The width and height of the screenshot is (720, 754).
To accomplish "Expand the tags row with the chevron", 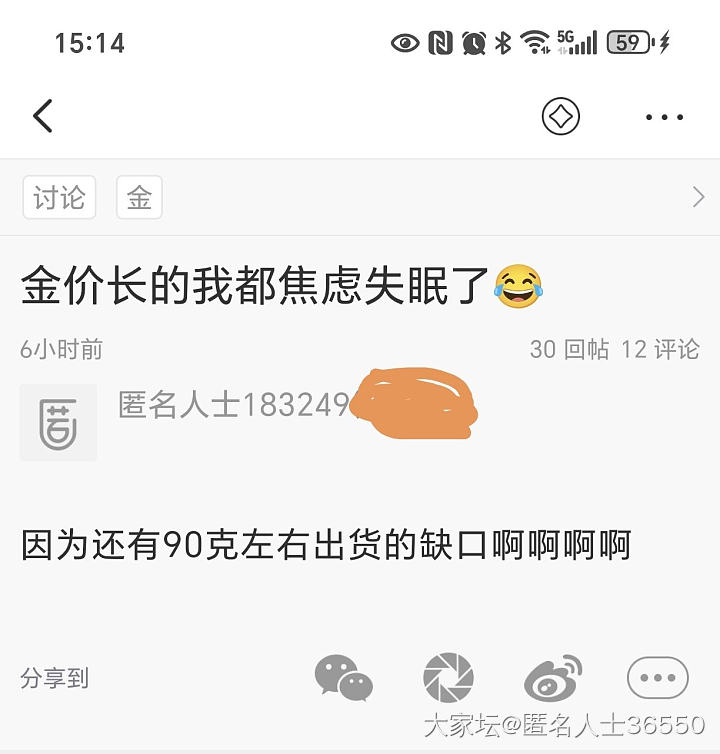I will 698,198.
